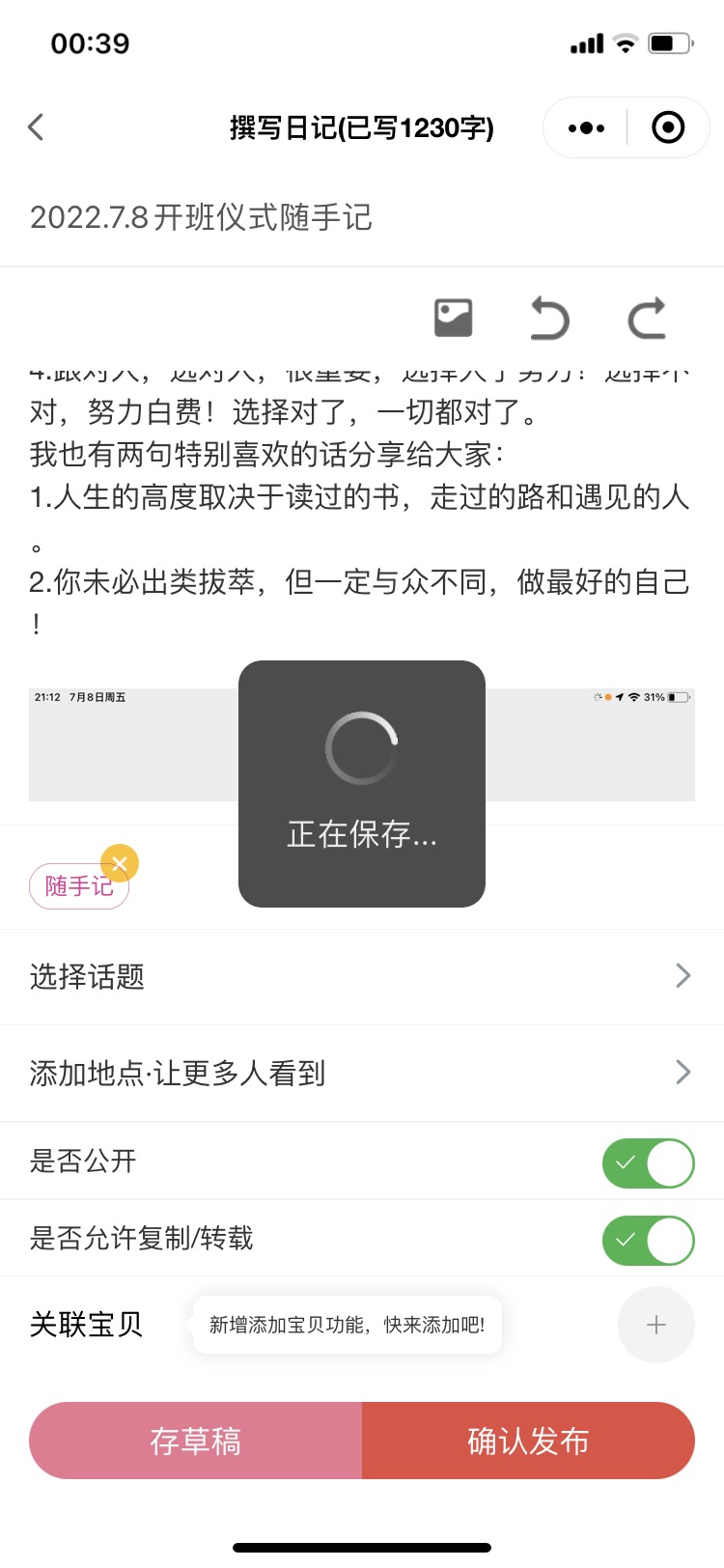Click the mini-program capsule circle icon

[x=667, y=126]
